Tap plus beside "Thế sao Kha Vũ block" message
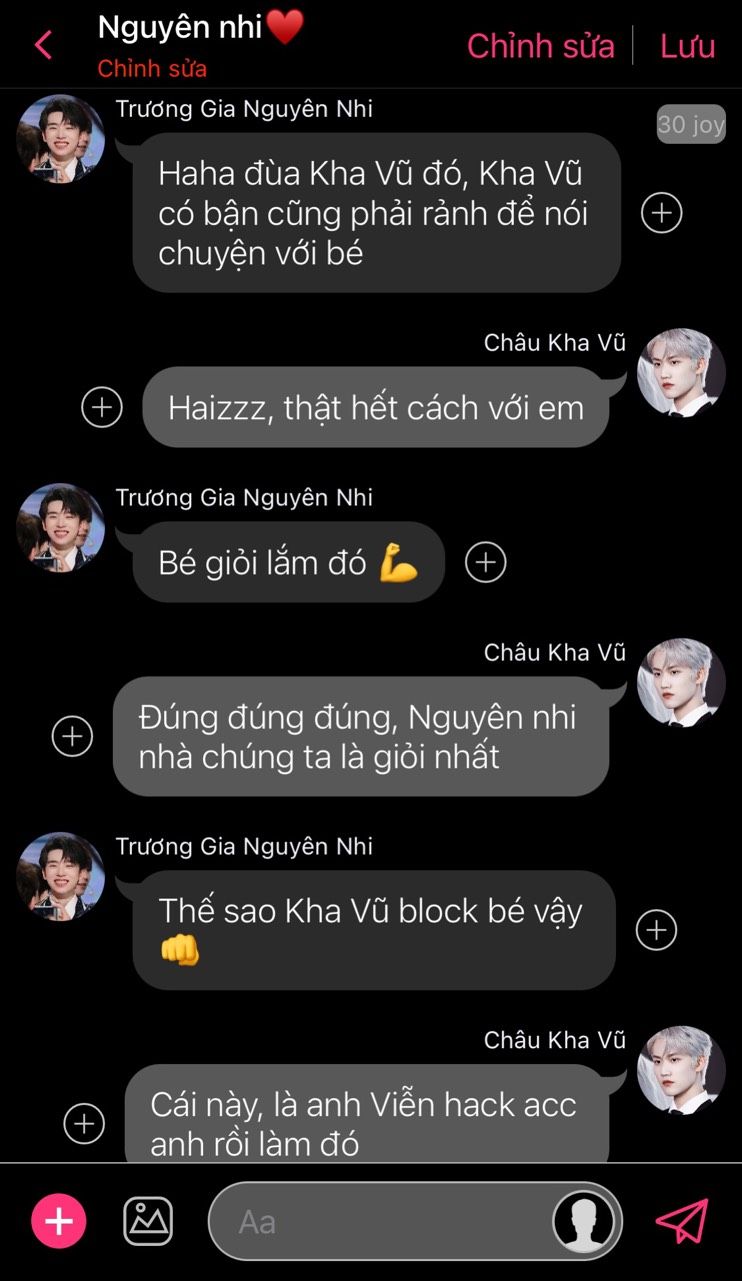Viewport: 742px width, 1281px height. [656, 930]
